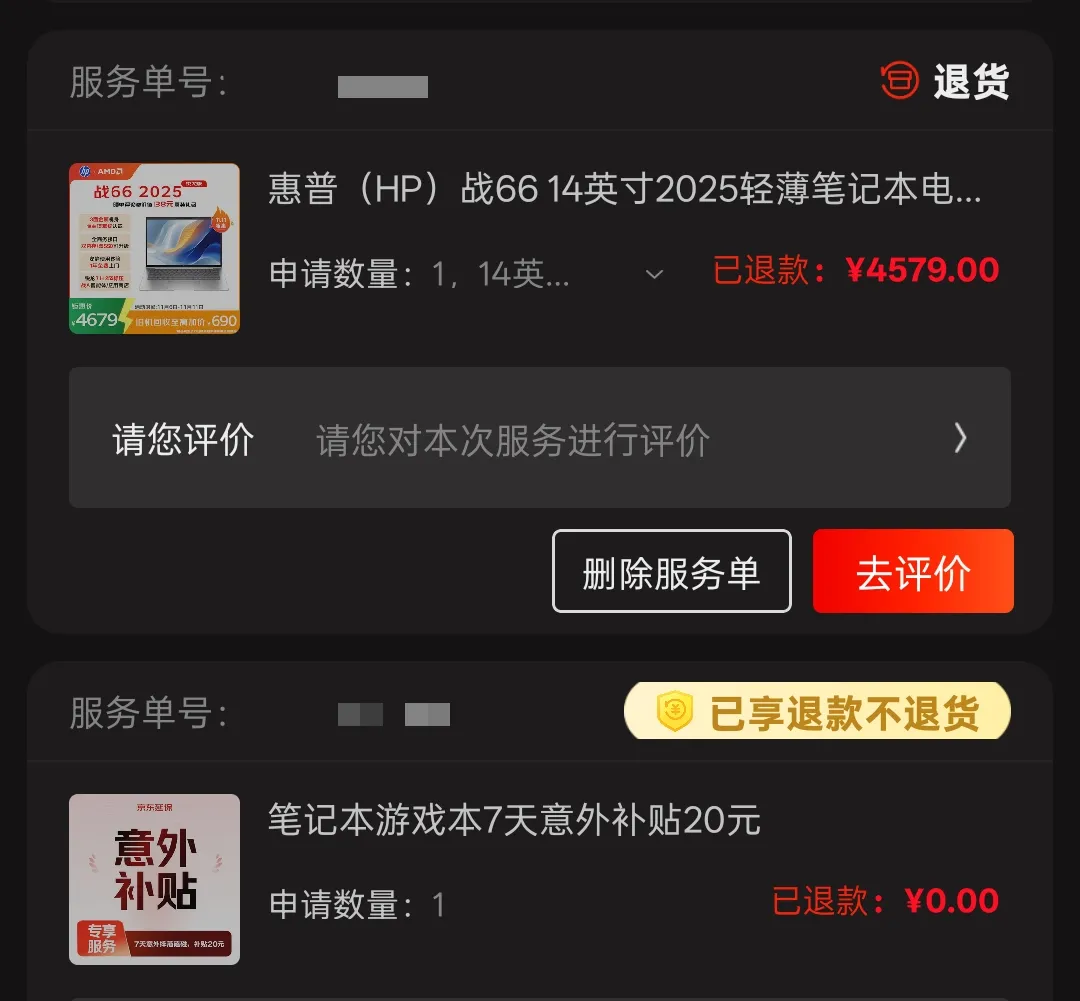View the 惠普（HP）战66 return order details
1080x1001 pixels.
coord(624,190)
